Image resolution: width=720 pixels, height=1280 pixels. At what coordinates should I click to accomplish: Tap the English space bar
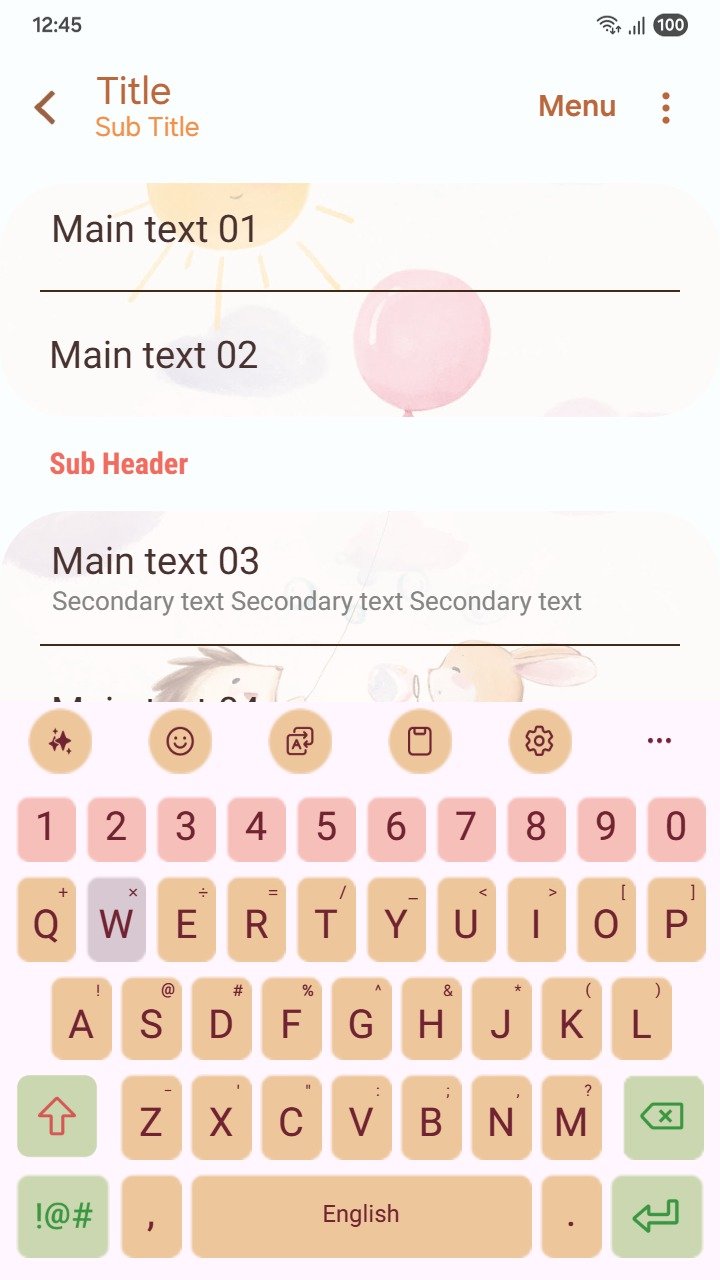(361, 1216)
